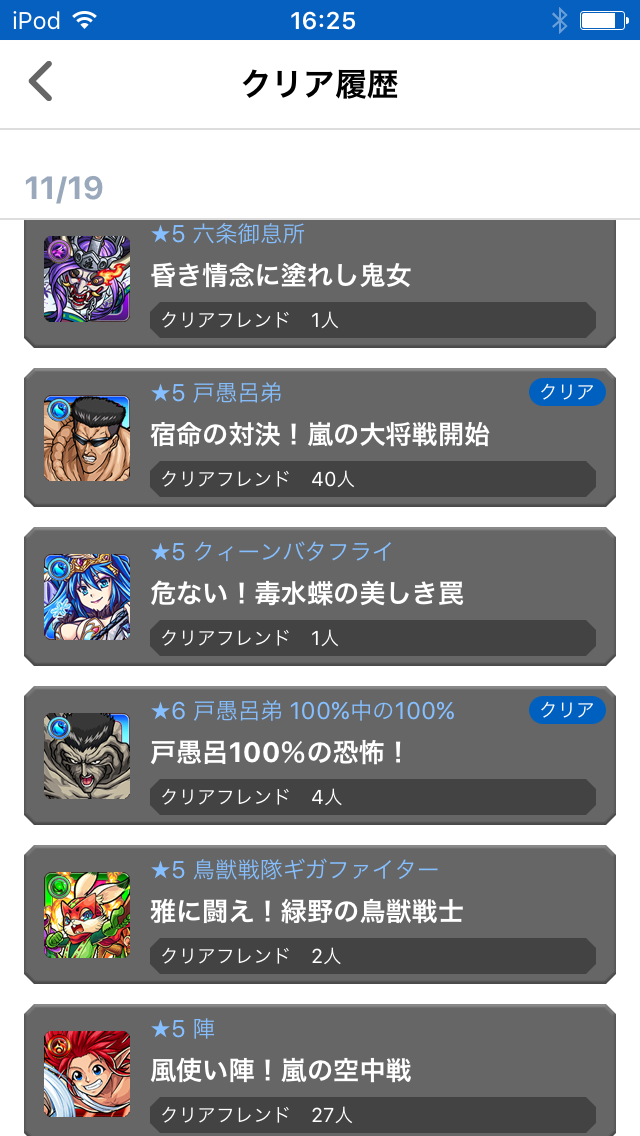Tap the 風使い陣！嵐の空中戦 card
The width and height of the screenshot is (640, 1136).
320,1070
